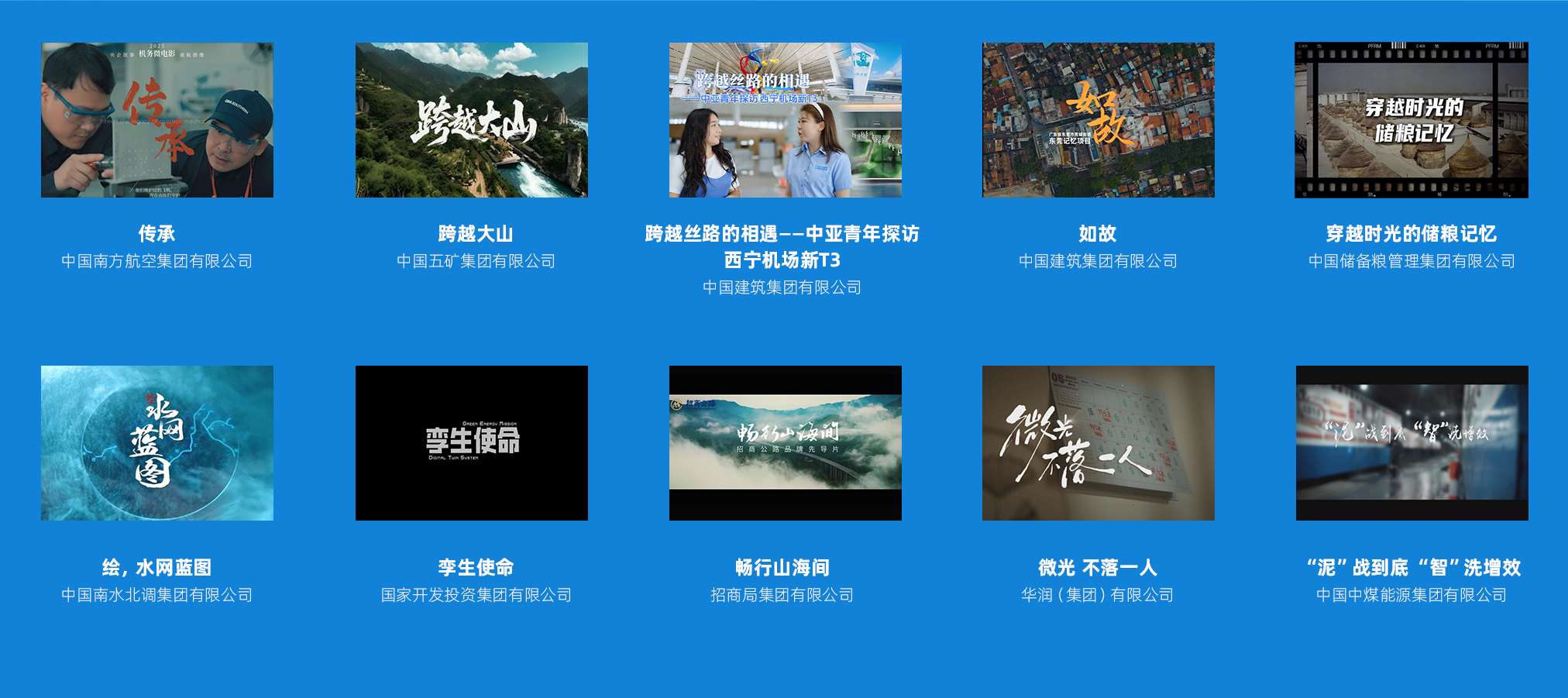Screen dimensions: 1568x698
Task: Open 畅行山海间 video thumbnail
Action: [785, 442]
